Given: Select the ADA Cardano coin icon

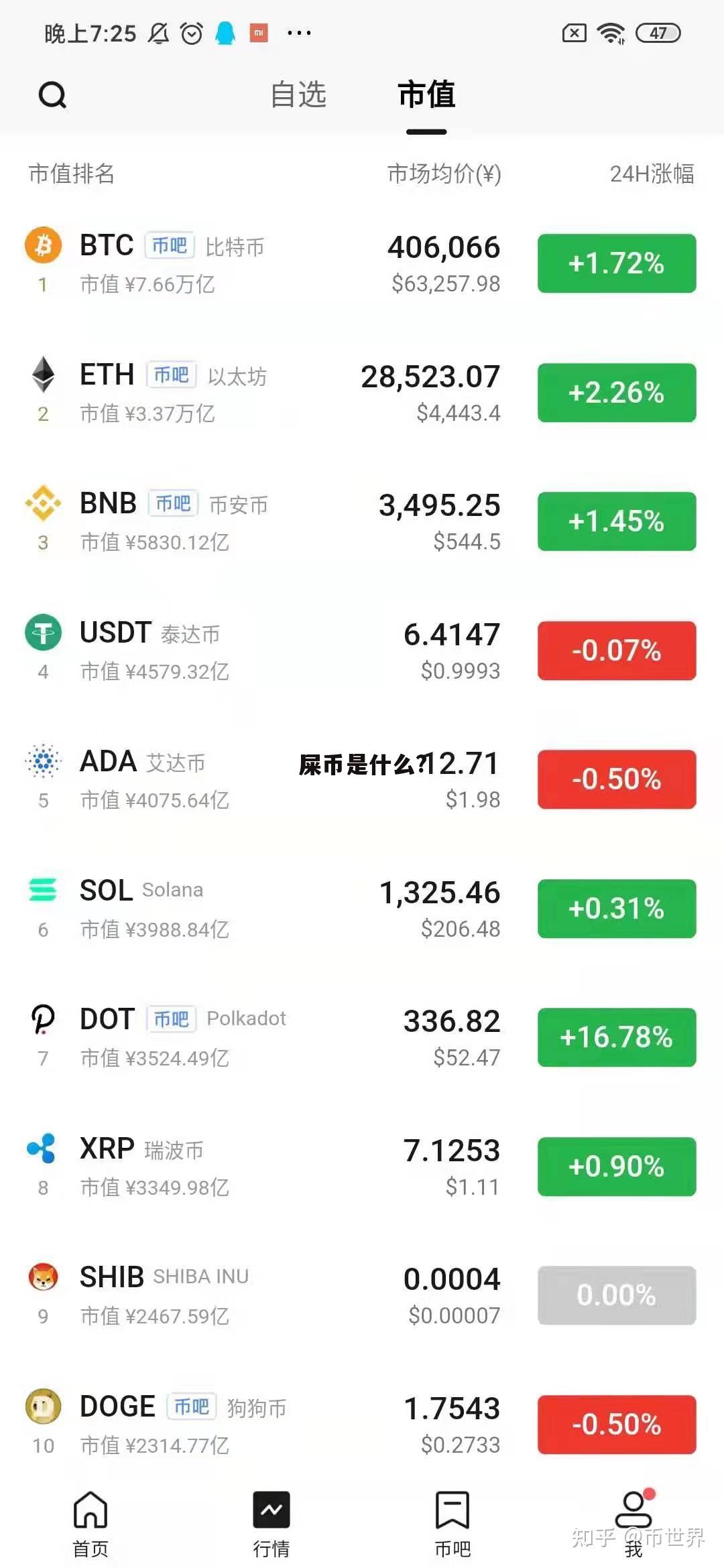Looking at the screenshot, I should click(x=43, y=762).
